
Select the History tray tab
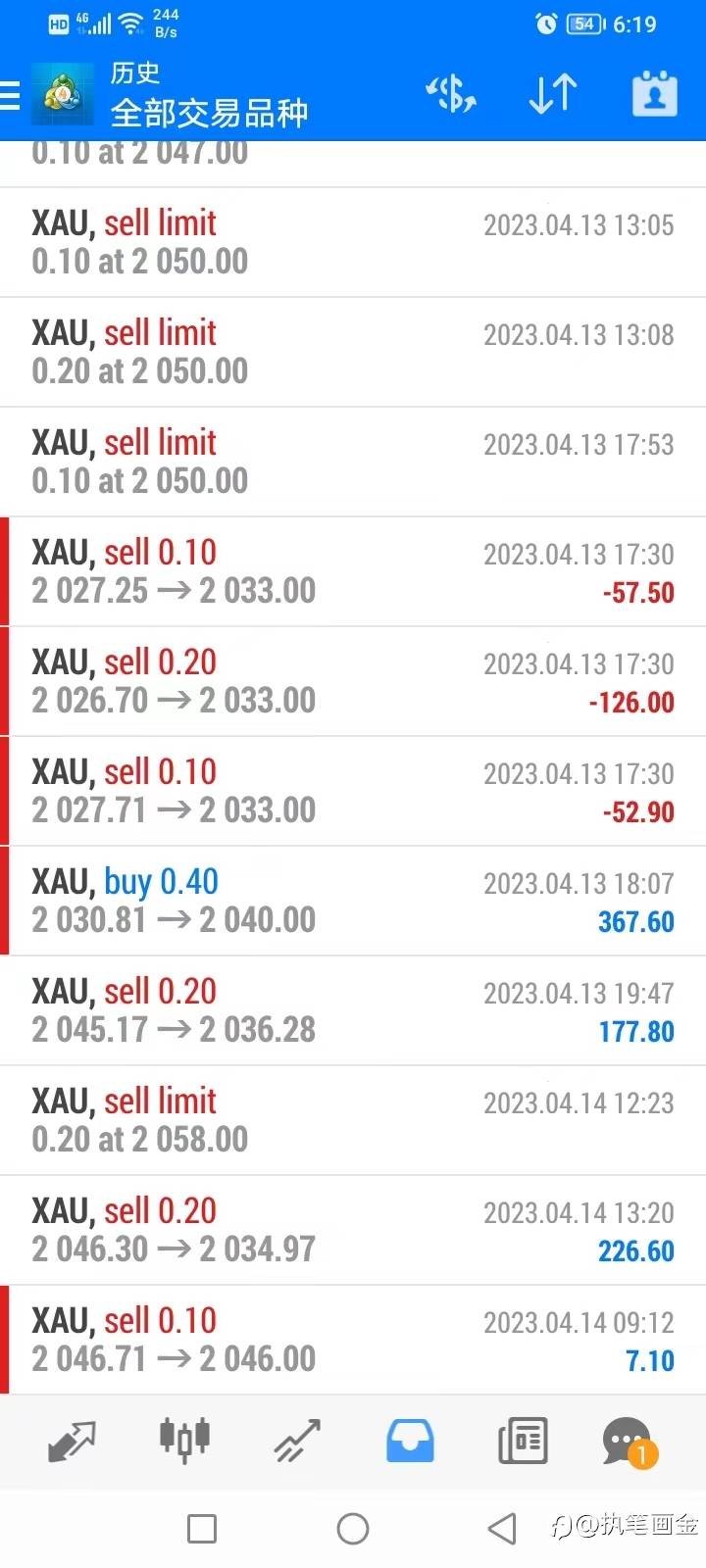pos(410,1441)
